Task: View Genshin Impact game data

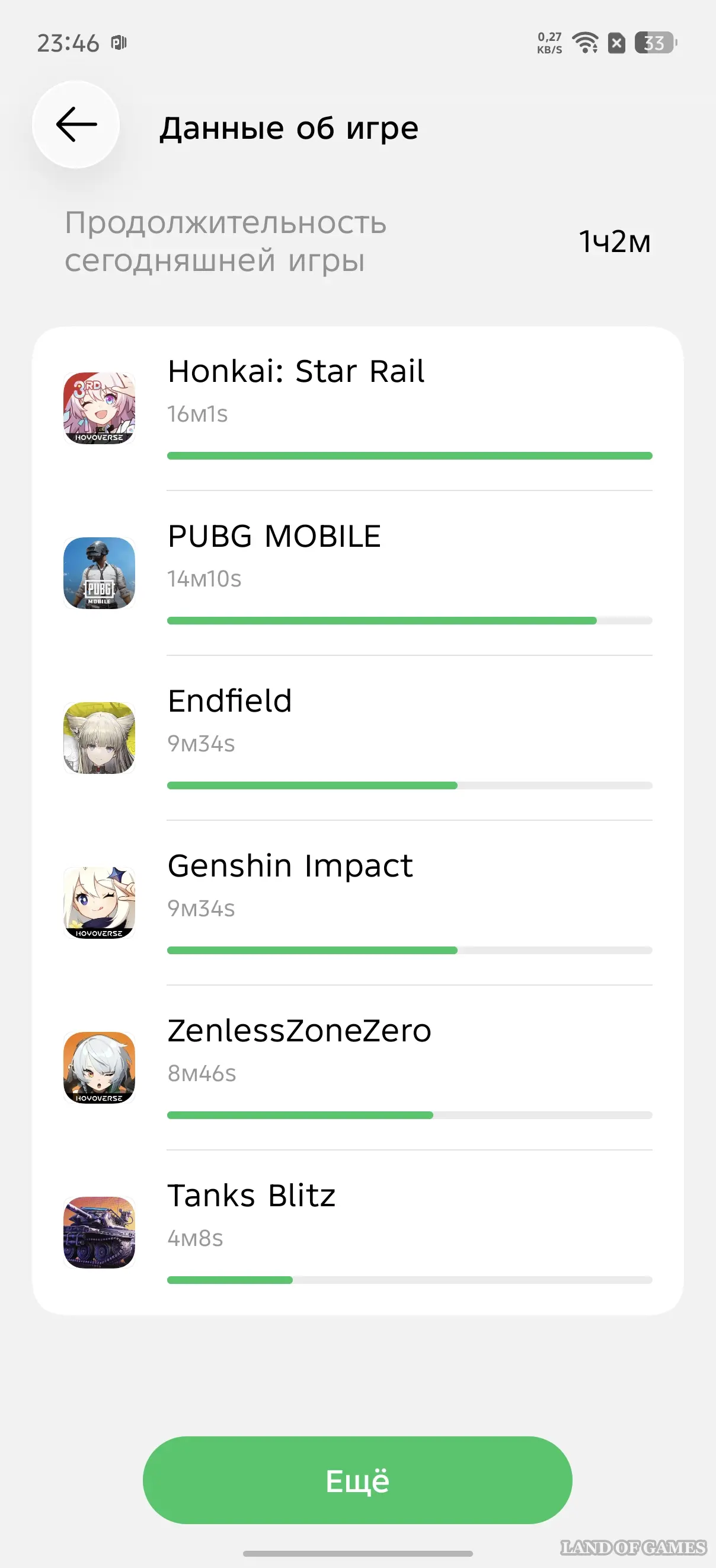Action: [x=357, y=903]
